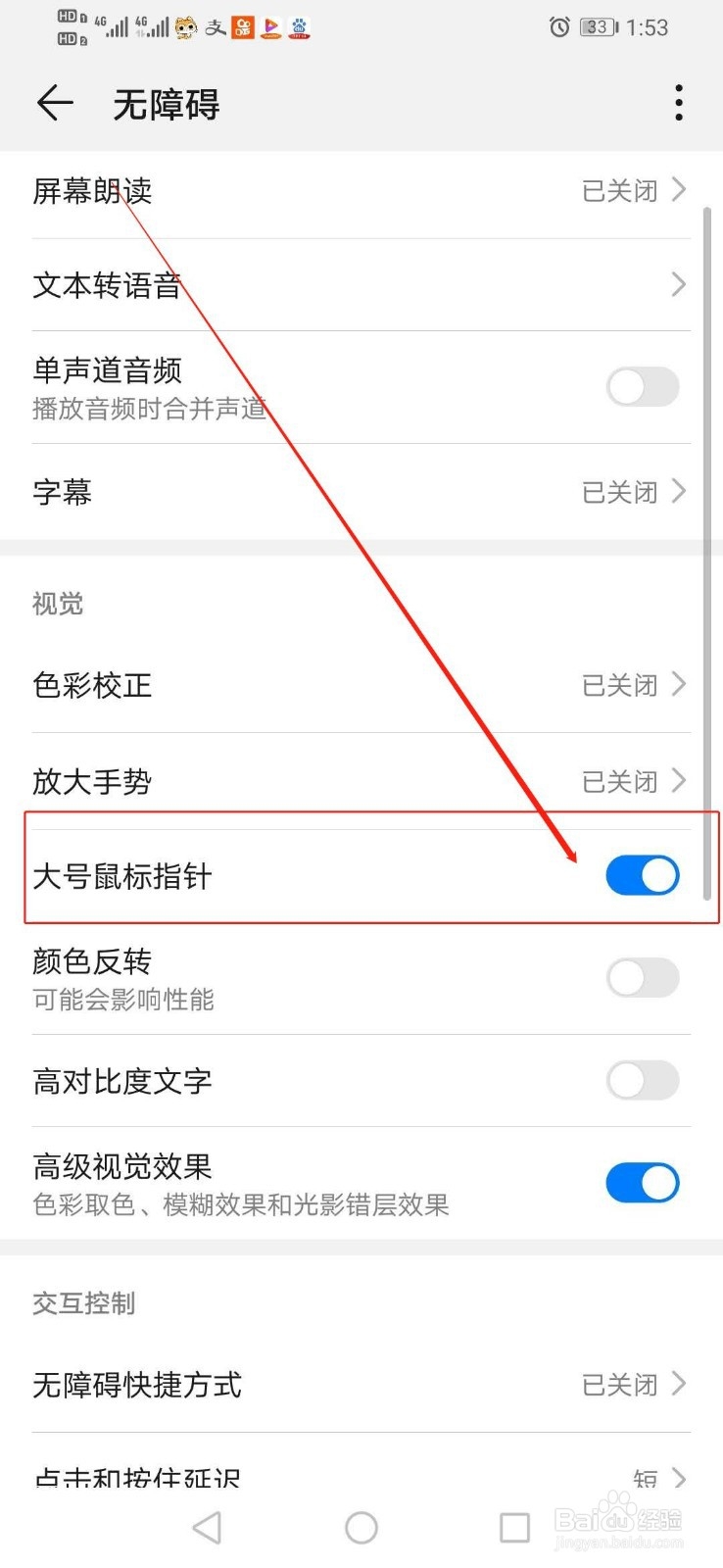Enable the 单声道音频 toggle
Image resolution: width=723 pixels, height=1568 pixels.
point(643,387)
